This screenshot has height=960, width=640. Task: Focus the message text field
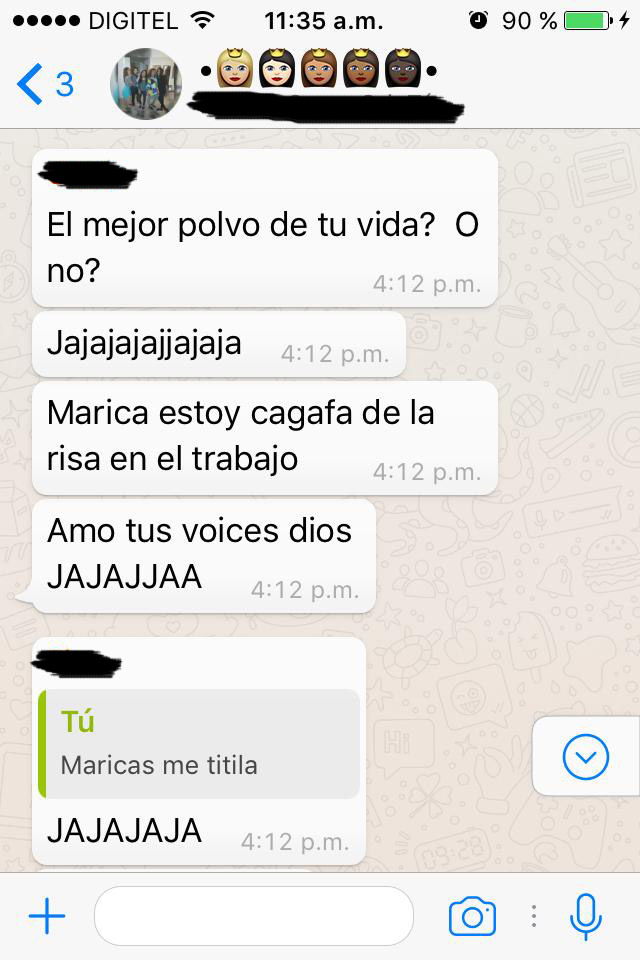(254, 916)
